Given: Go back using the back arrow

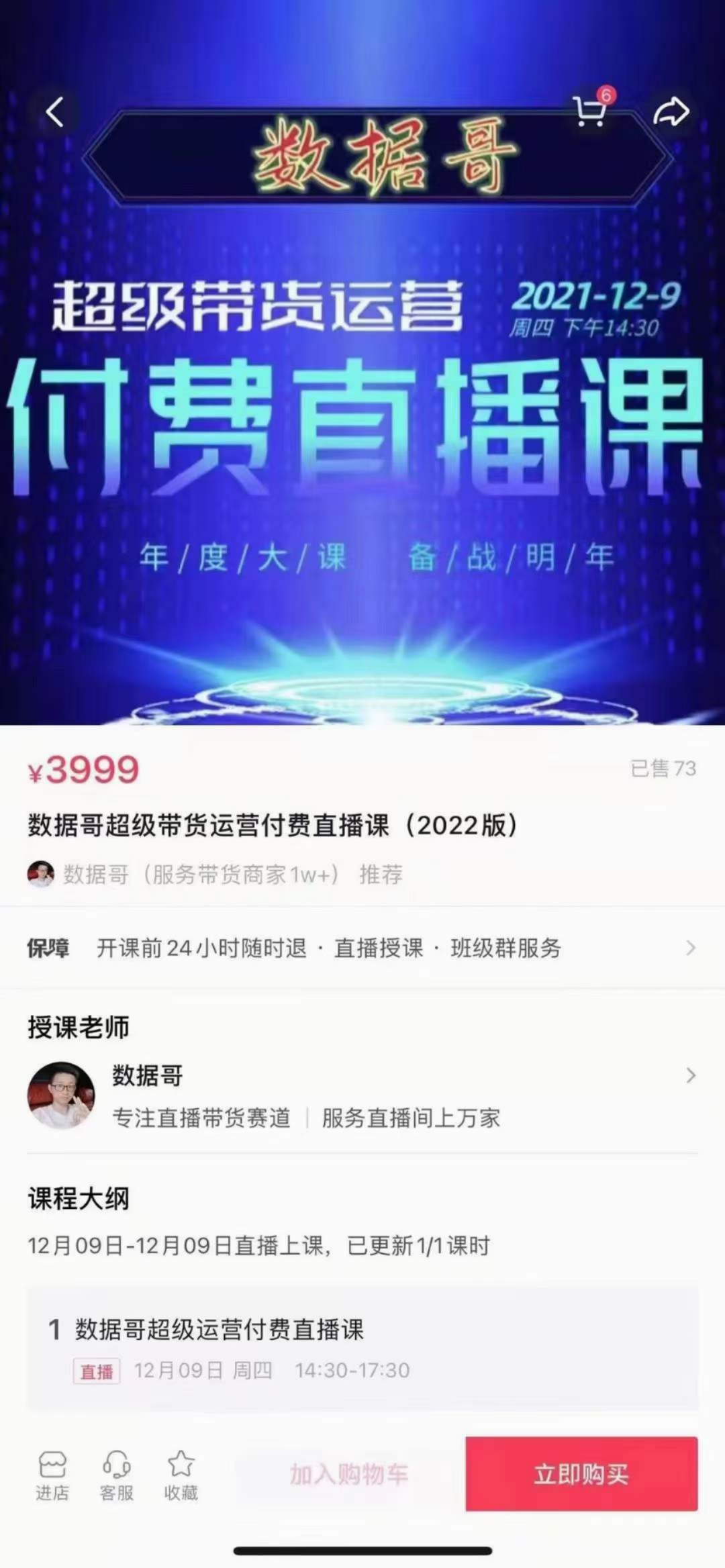Looking at the screenshot, I should [x=55, y=111].
